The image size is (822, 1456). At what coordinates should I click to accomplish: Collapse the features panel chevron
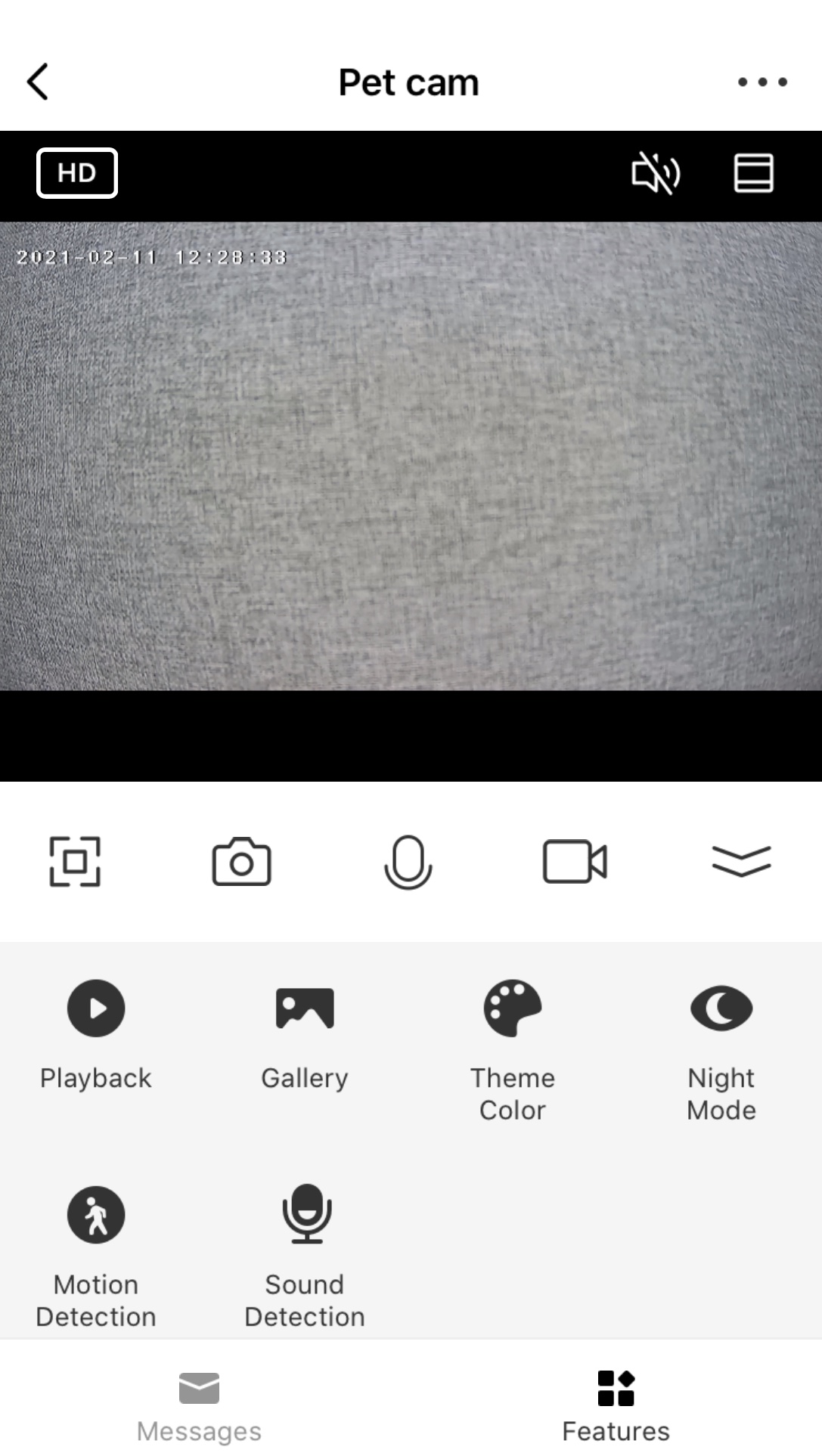pyautogui.click(x=741, y=861)
